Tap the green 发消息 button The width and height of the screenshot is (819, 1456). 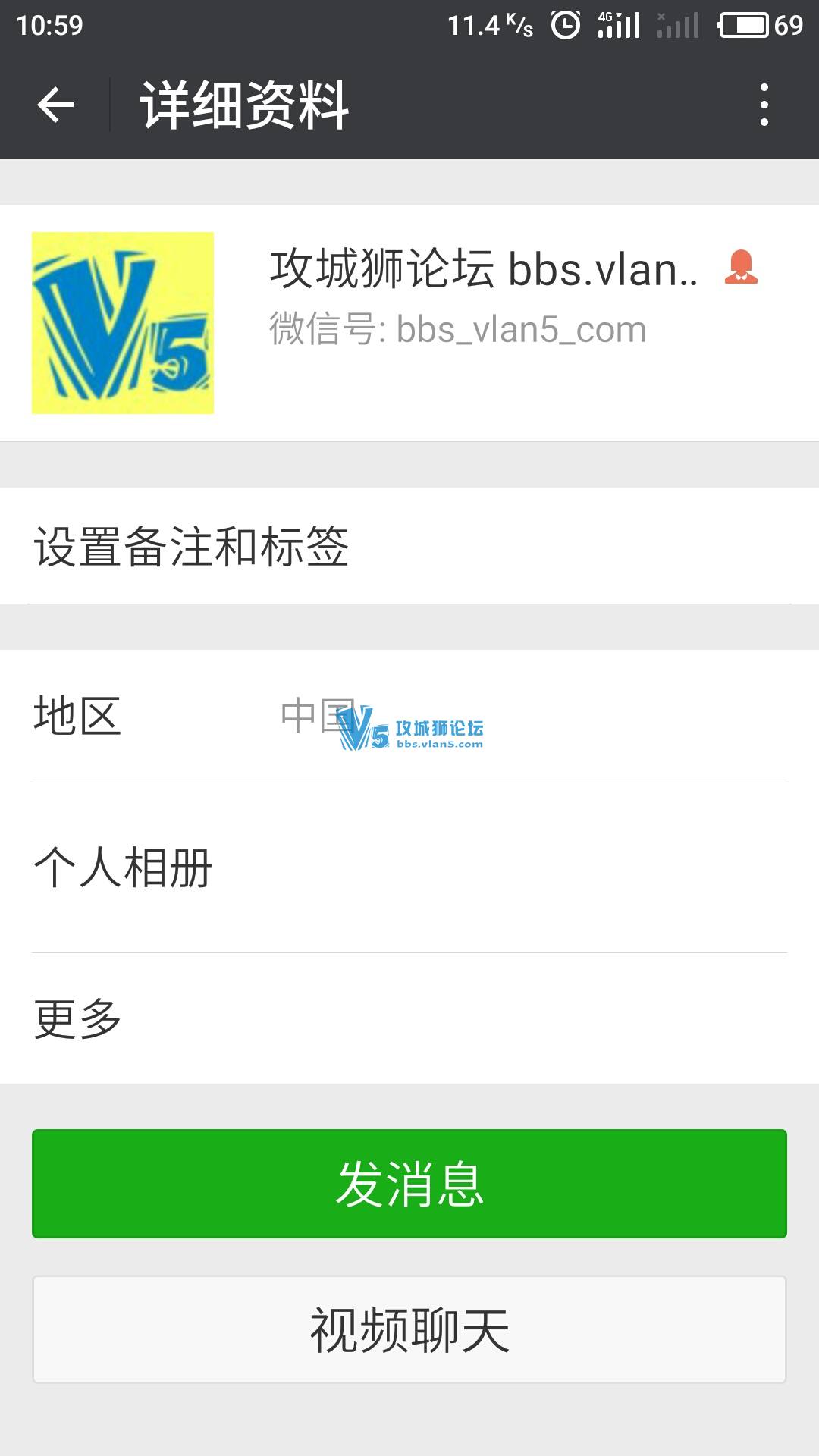[409, 1184]
